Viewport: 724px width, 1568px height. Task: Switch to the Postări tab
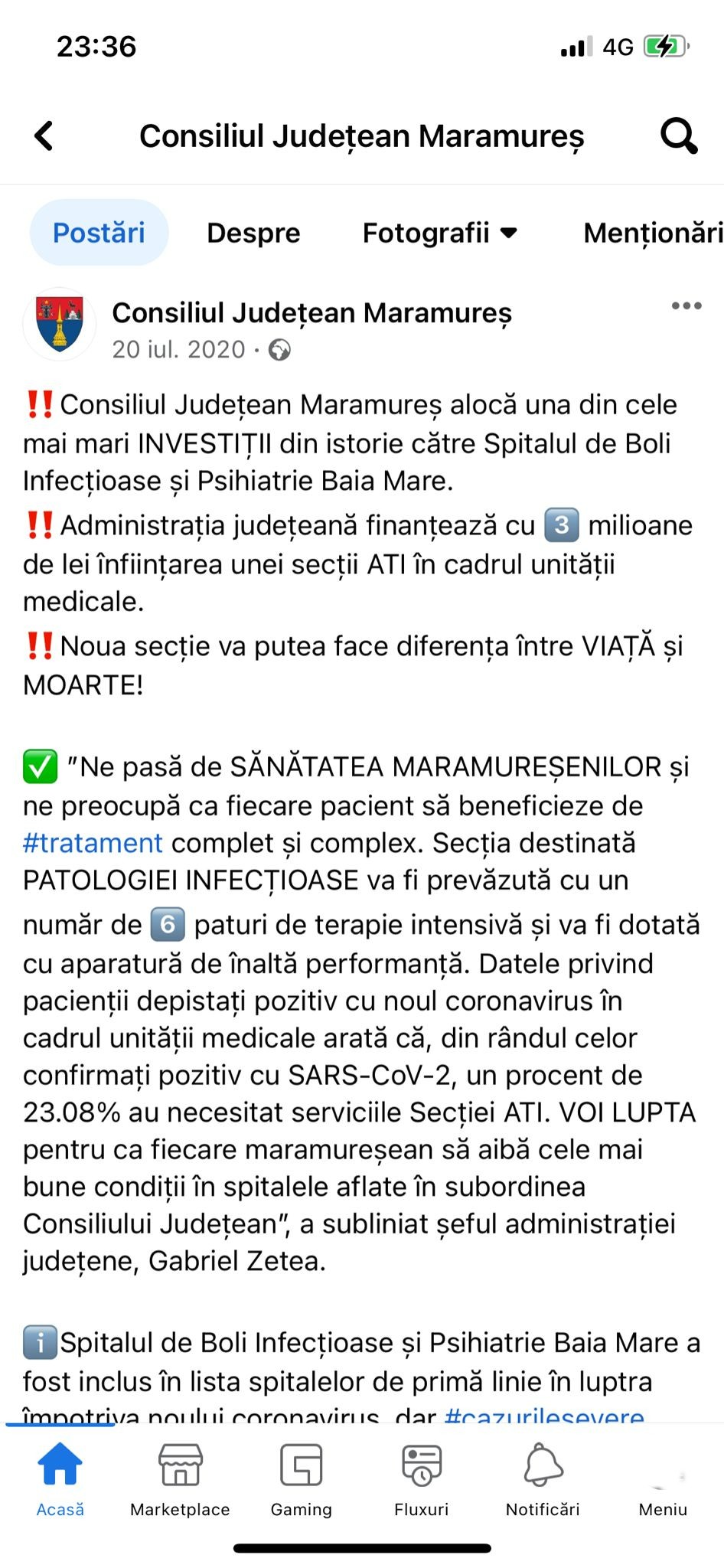pyautogui.click(x=99, y=233)
